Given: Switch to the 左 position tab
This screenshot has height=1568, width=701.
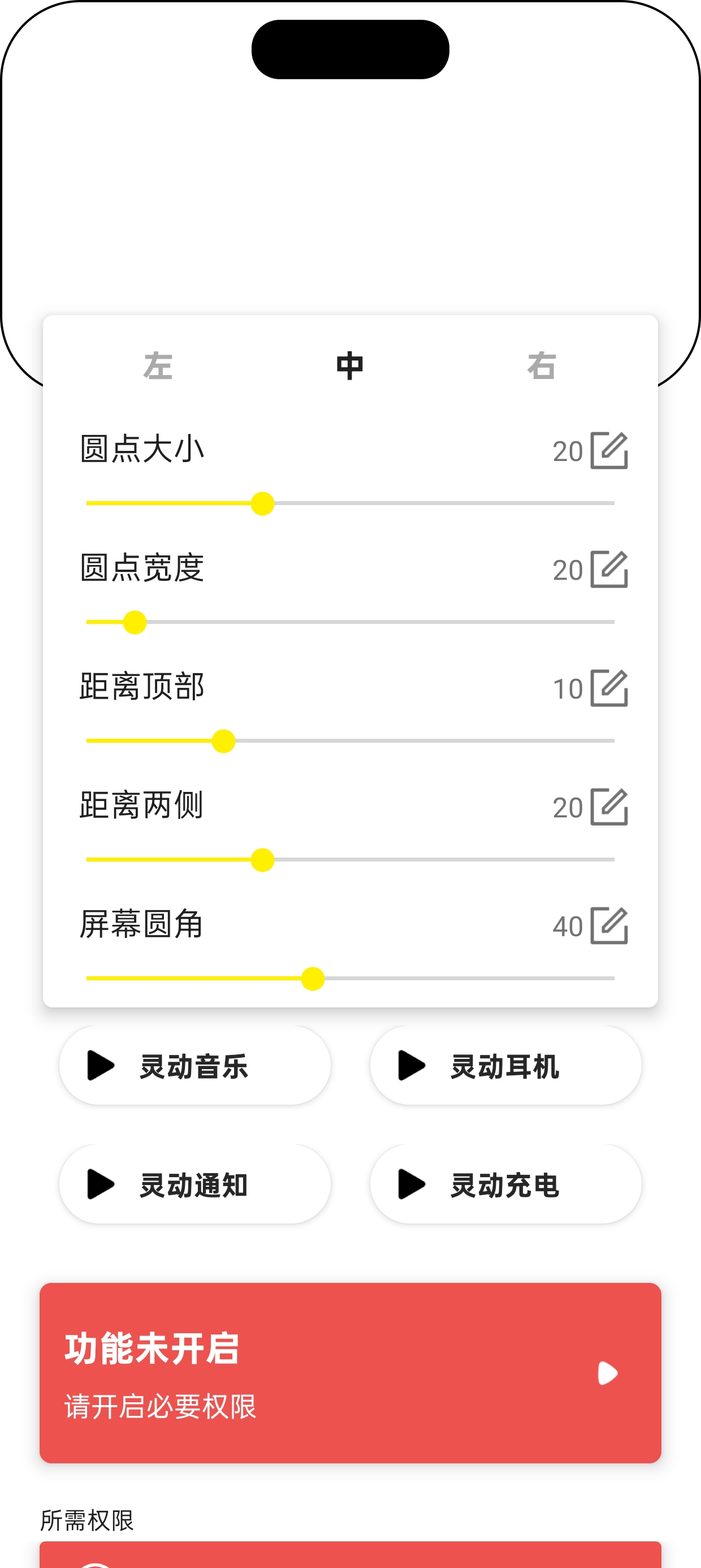Looking at the screenshot, I should pos(158,367).
